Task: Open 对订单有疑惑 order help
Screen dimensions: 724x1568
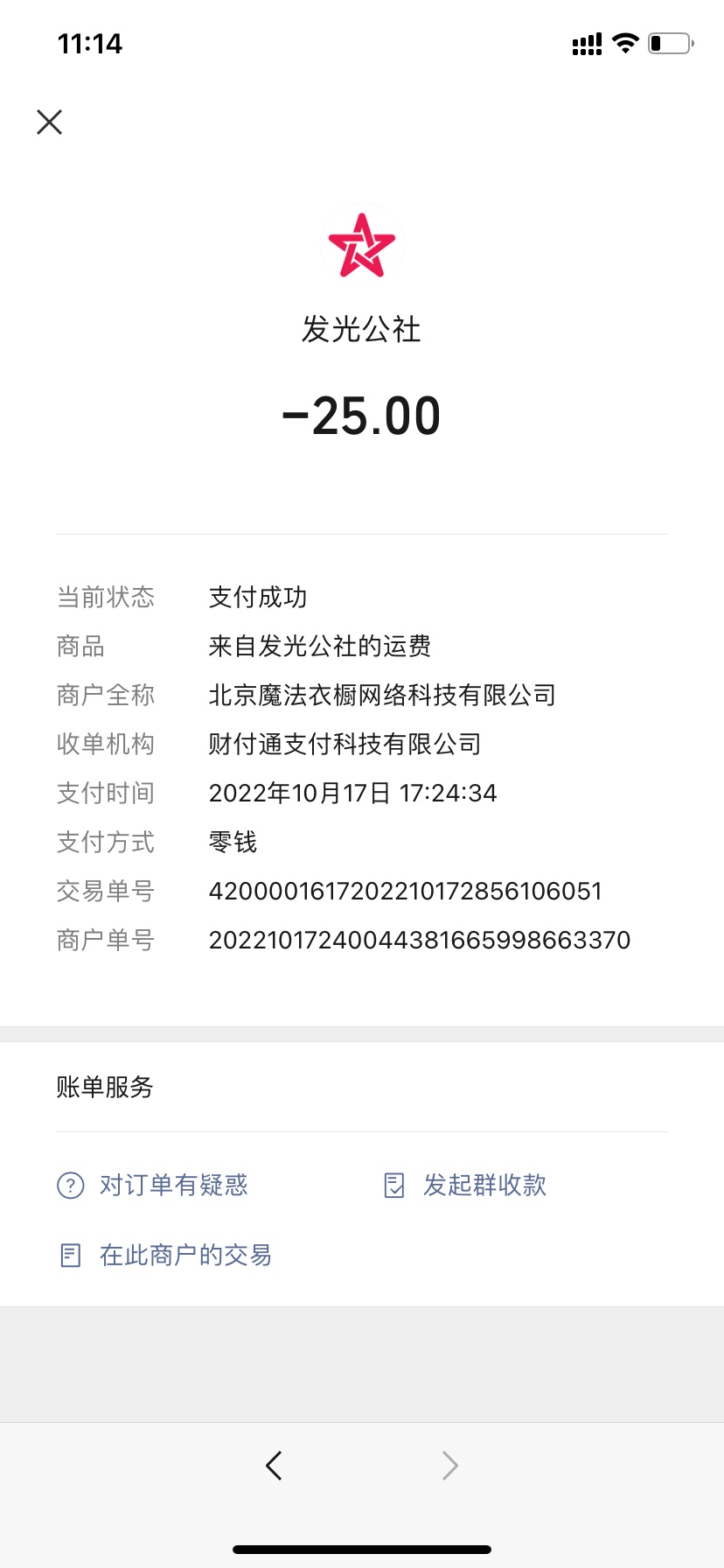Action: (x=154, y=1185)
